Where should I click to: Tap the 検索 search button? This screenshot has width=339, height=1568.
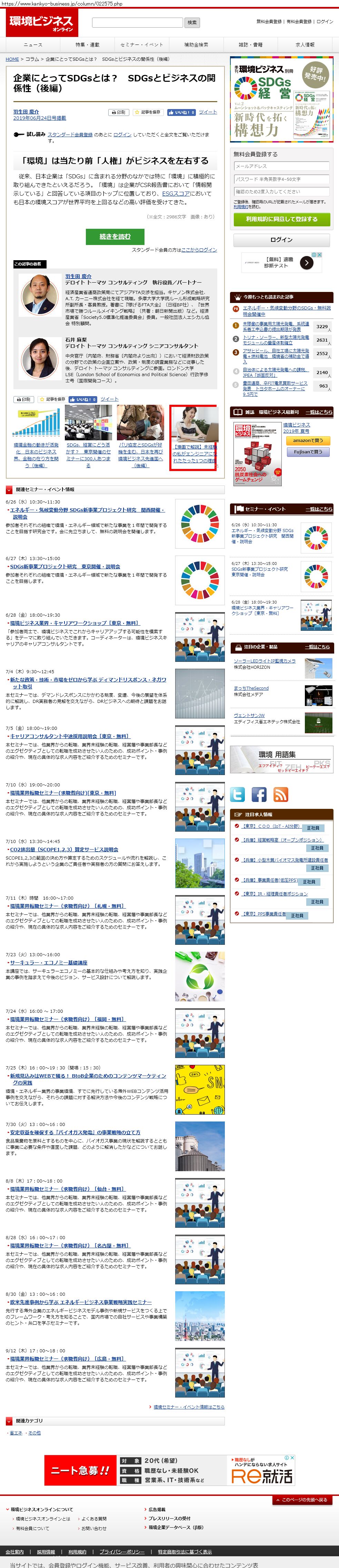(192, 22)
